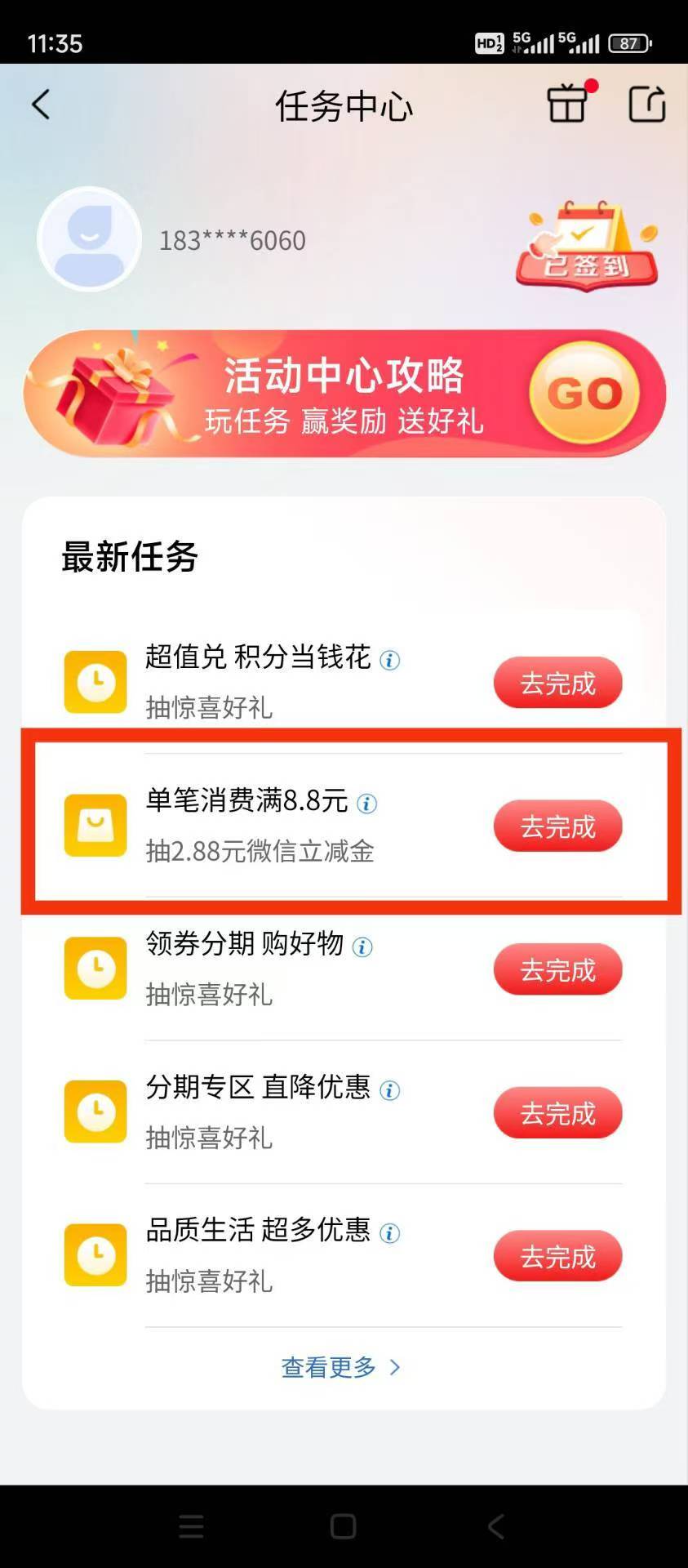Viewport: 688px width, 1568px height.
Task: Tap 去完成 for 品质生活 超多优惠
Action: [x=557, y=1256]
